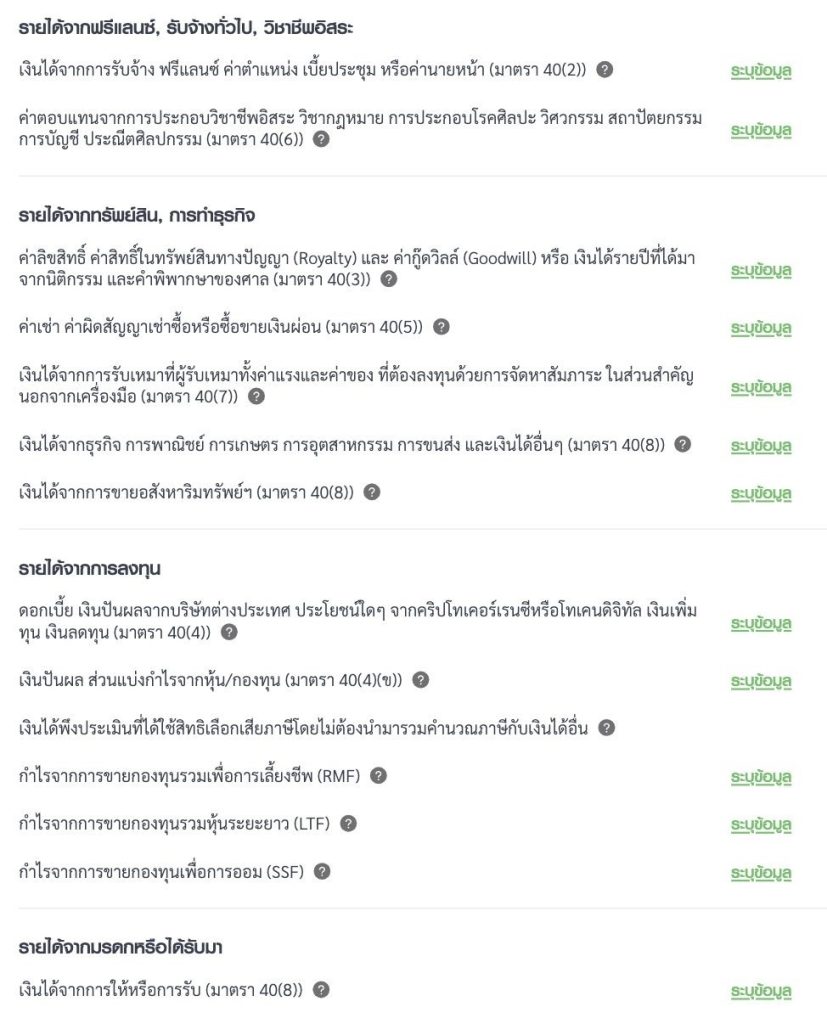The image size is (827, 1024).
Task: Enter RMF profit via ระบุข้อมูล
Action: click(x=761, y=777)
